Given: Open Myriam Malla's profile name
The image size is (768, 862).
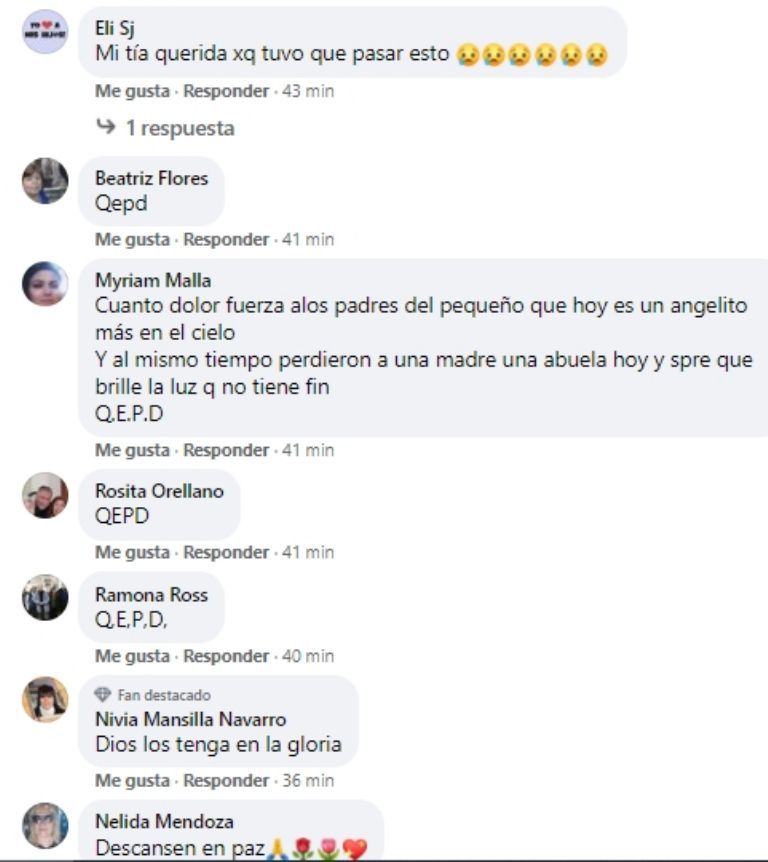Looking at the screenshot, I should [x=153, y=280].
